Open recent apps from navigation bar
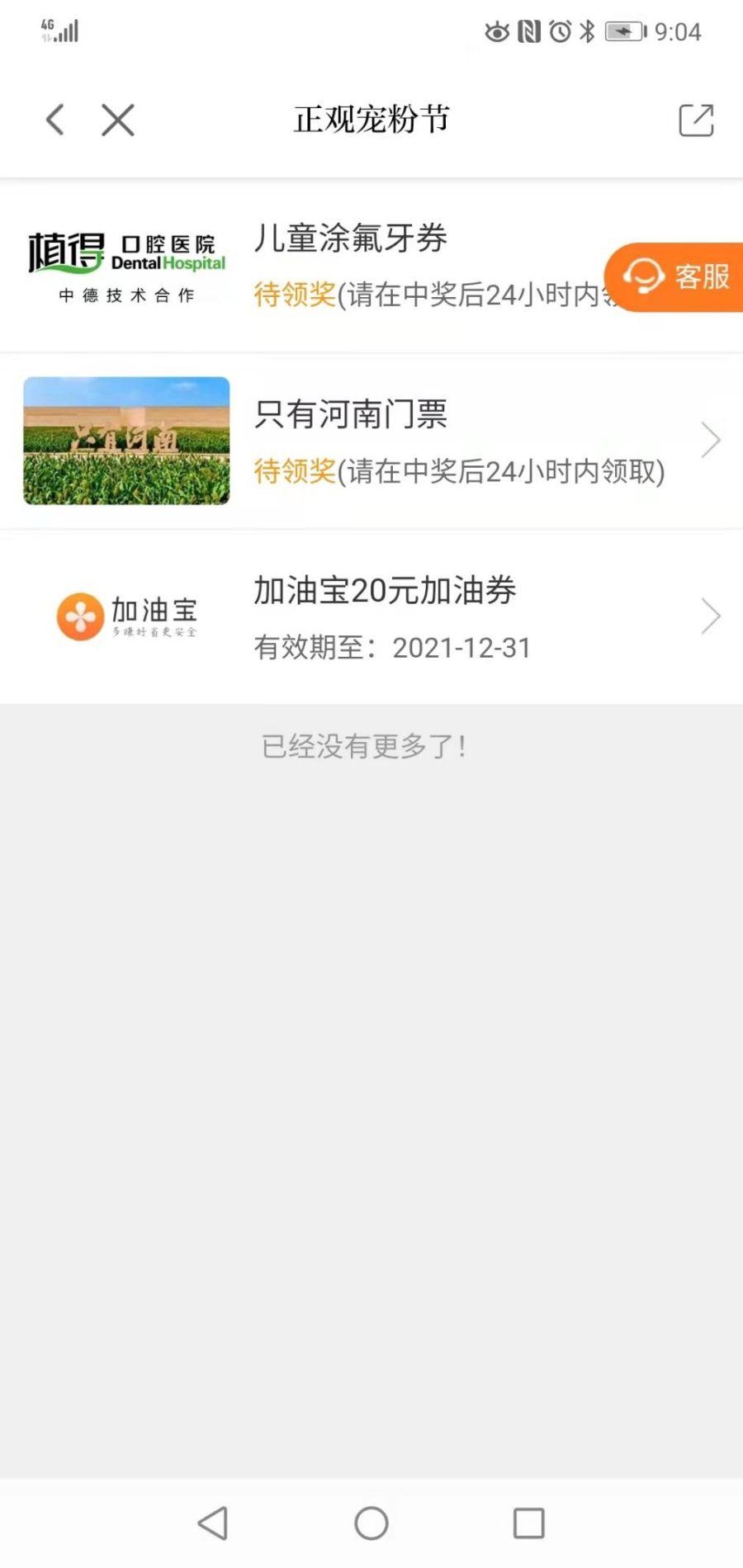 click(529, 1523)
